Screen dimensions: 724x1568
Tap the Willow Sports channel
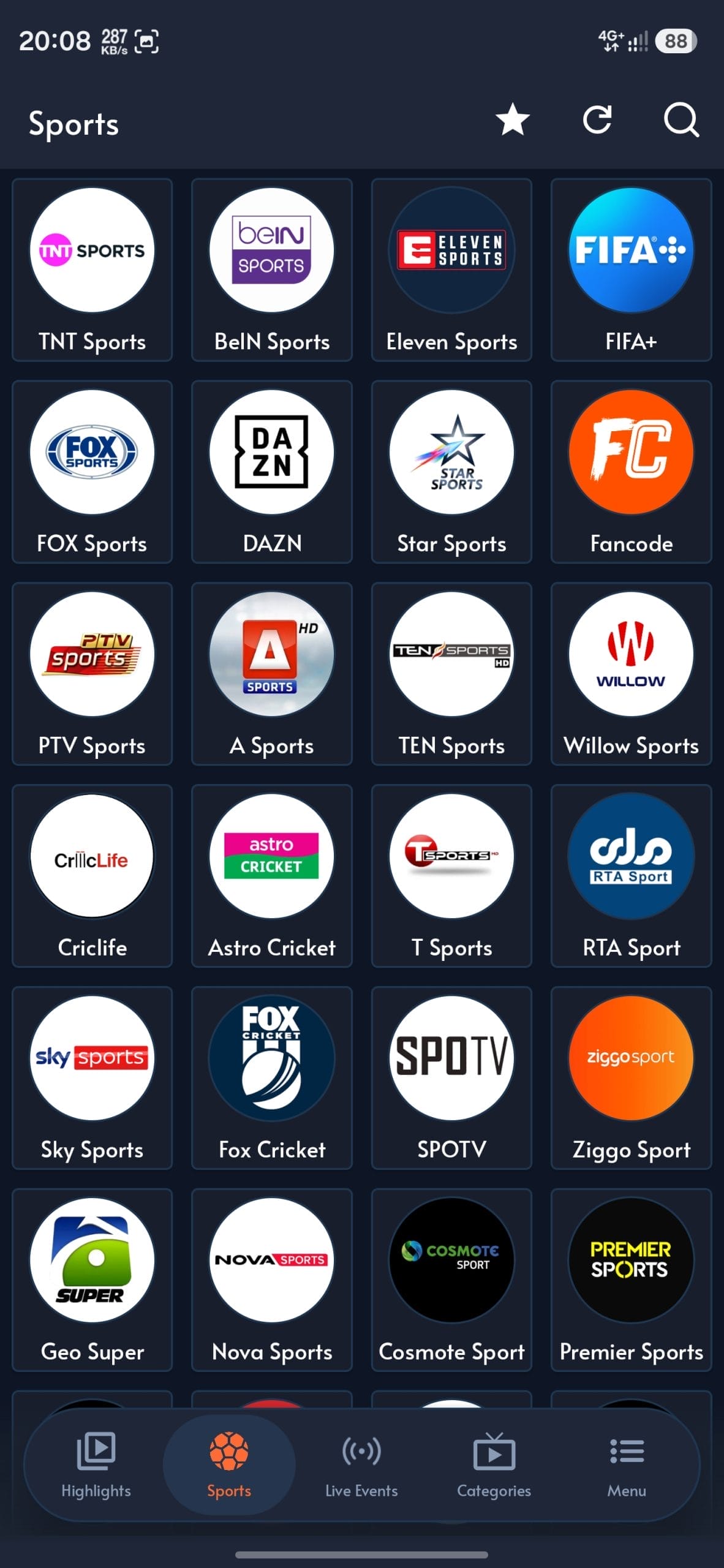[x=632, y=674]
